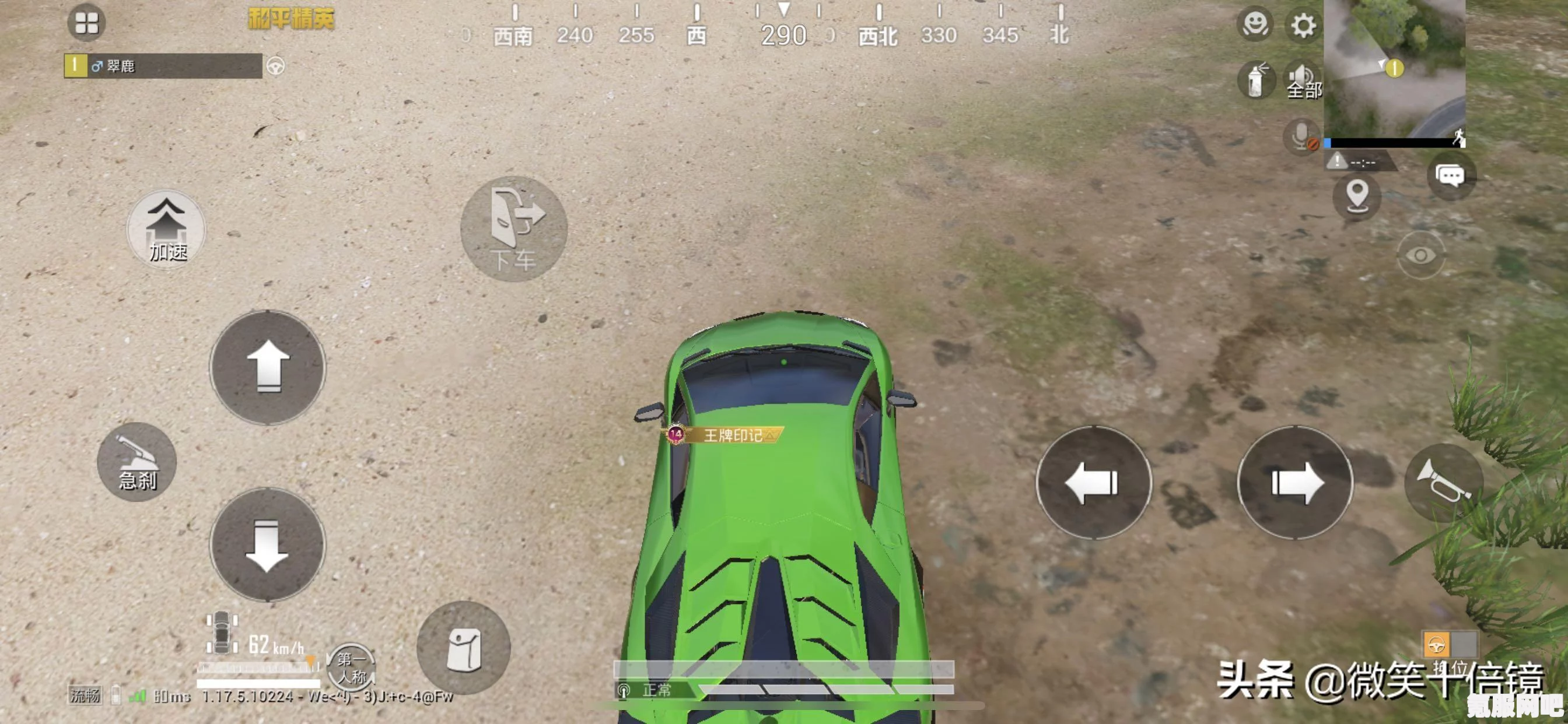Reverse with the down arrow button
Image resolution: width=1568 pixels, height=724 pixels.
click(x=268, y=544)
